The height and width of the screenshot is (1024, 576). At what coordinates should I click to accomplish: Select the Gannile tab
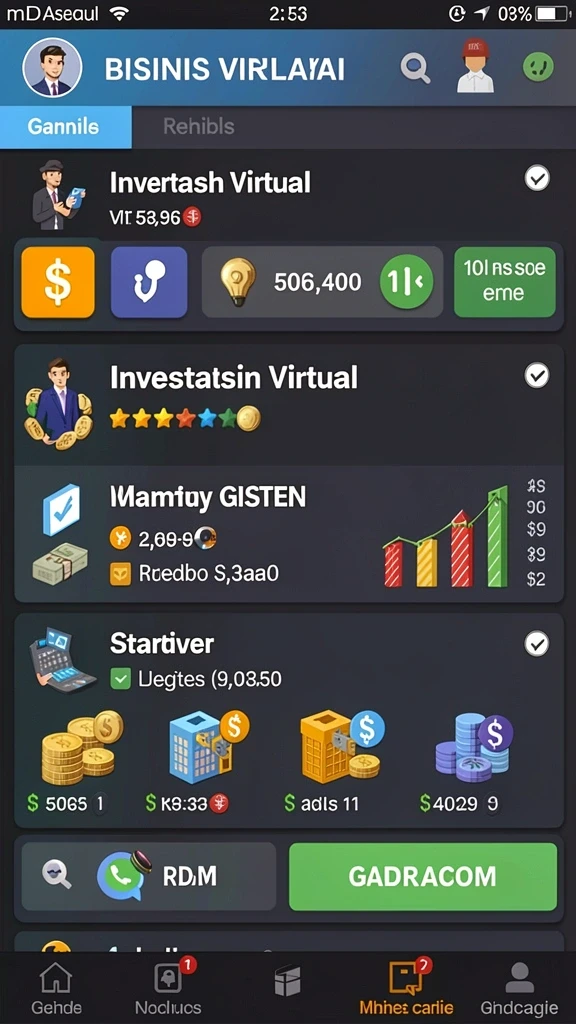coord(65,127)
